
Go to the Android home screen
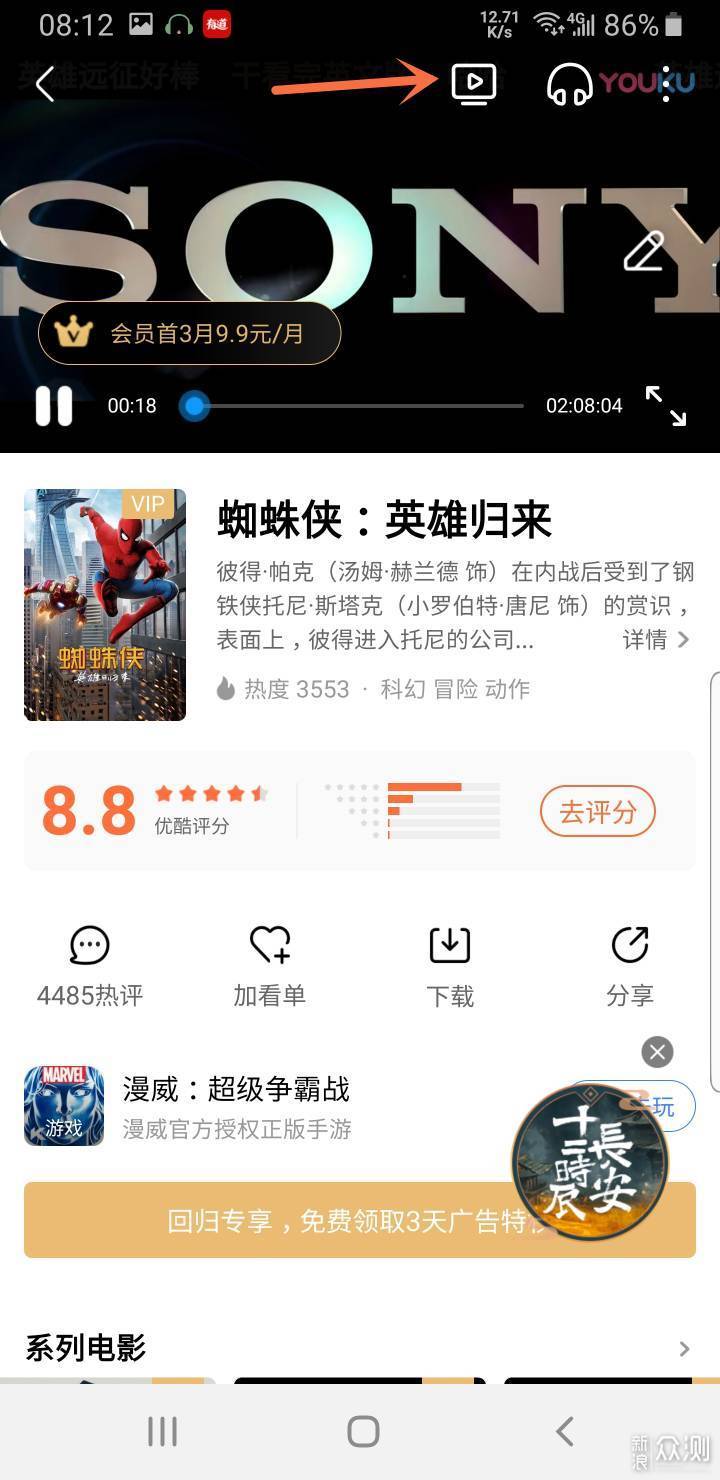[x=362, y=1431]
